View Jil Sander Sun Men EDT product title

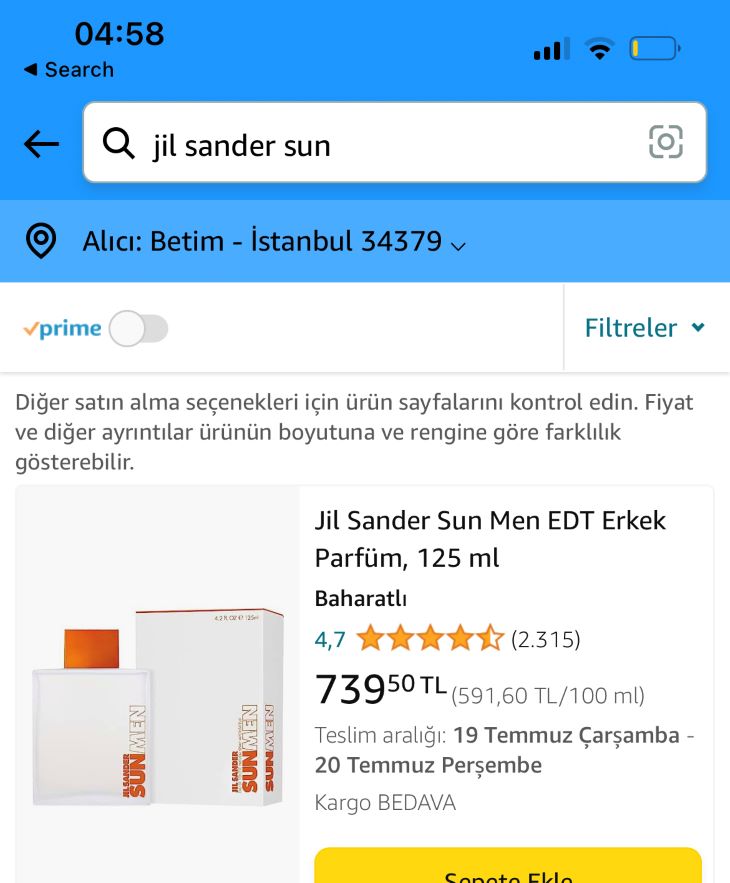[490, 538]
